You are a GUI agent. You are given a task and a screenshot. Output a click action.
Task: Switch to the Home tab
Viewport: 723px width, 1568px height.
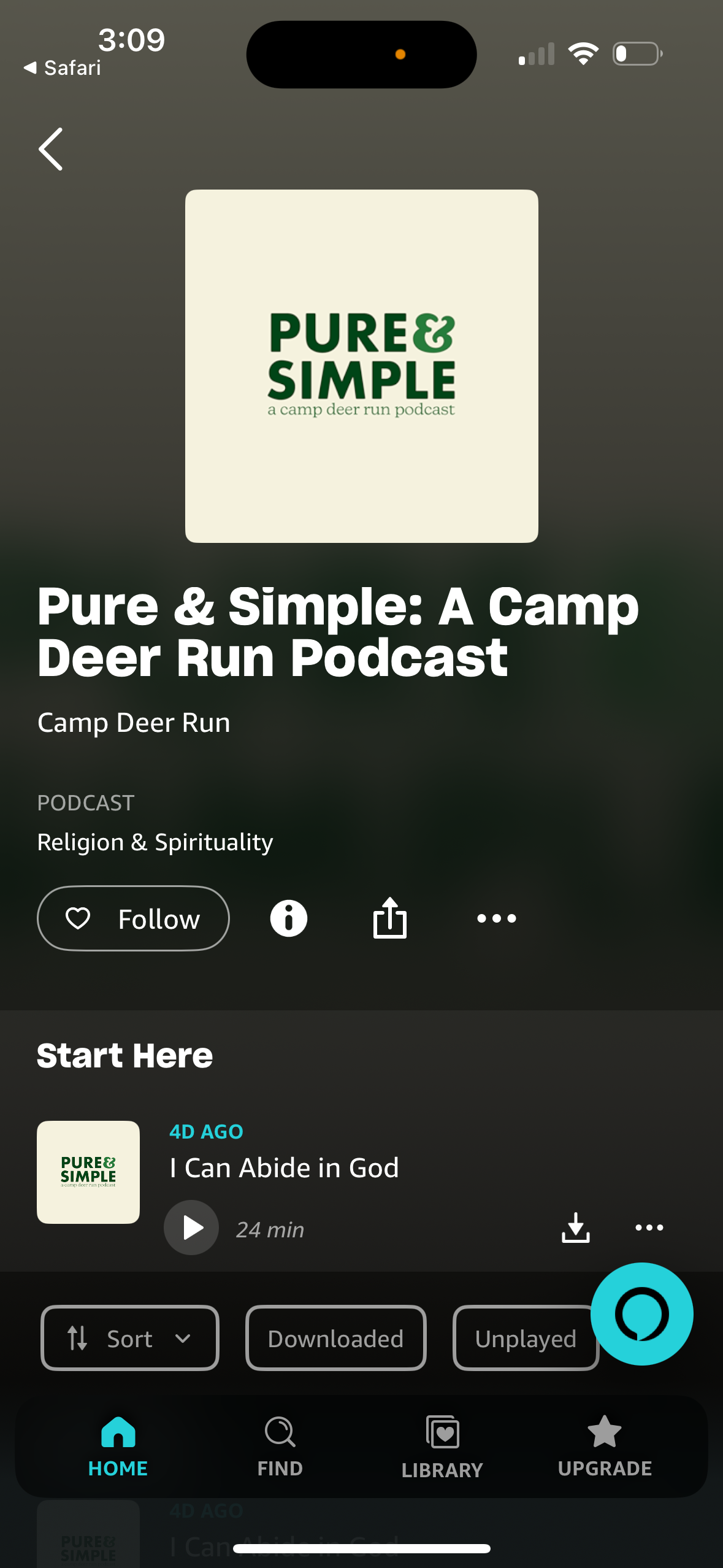coord(118,1447)
